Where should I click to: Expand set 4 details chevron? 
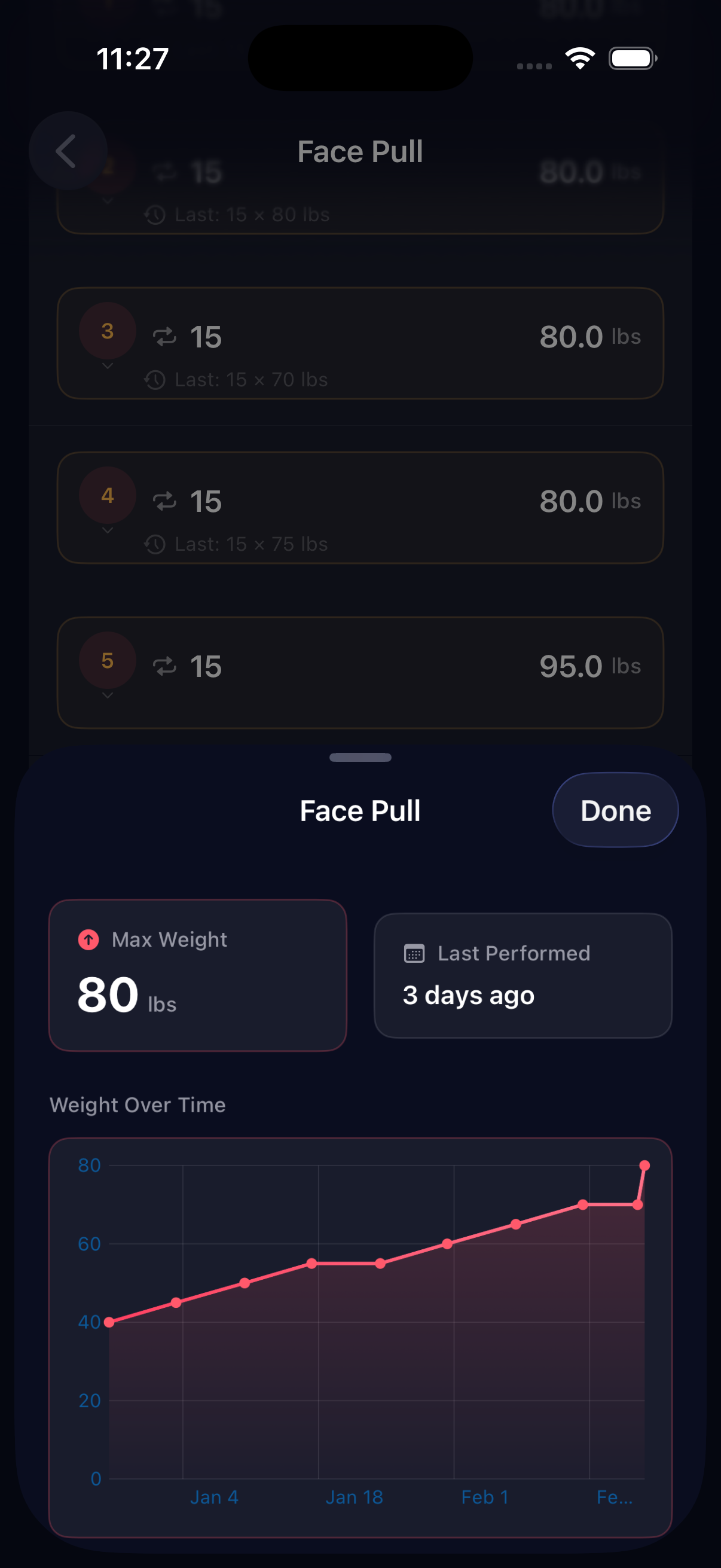click(108, 531)
